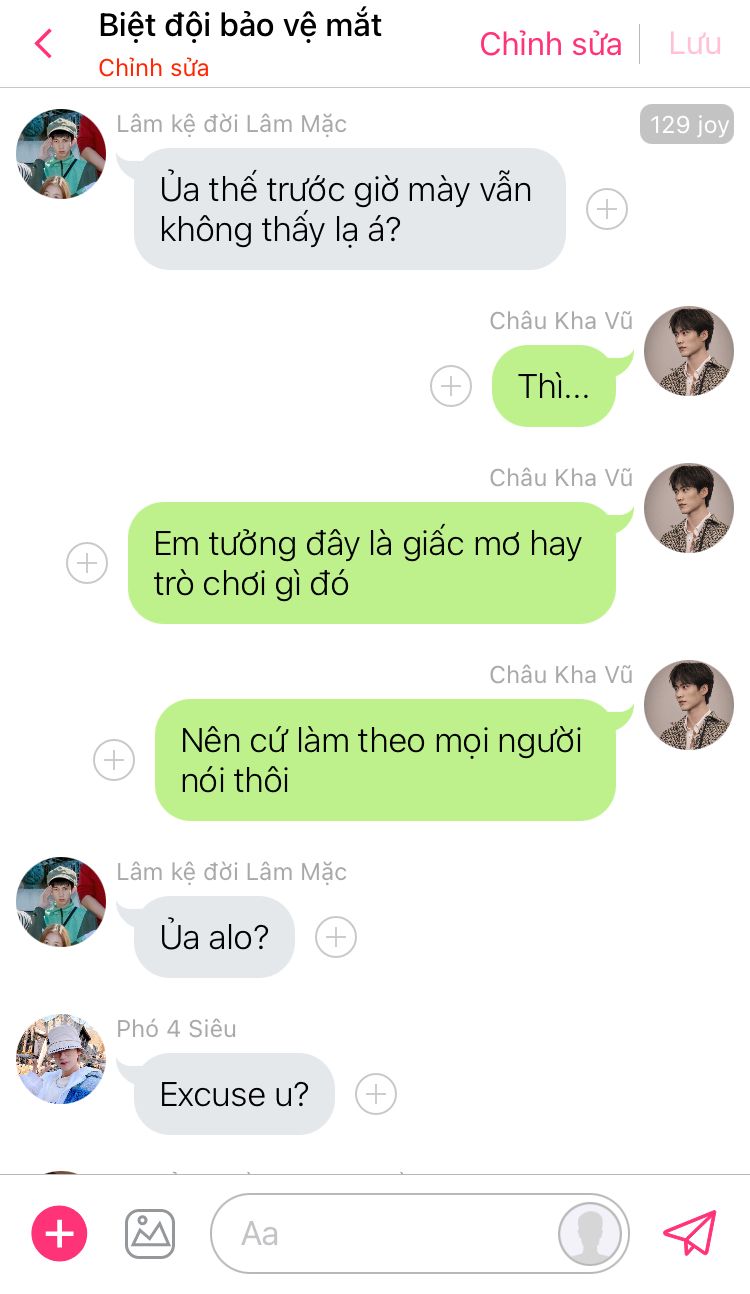Open the image picker icon
This screenshot has height=1294, width=750.
tap(150, 1234)
